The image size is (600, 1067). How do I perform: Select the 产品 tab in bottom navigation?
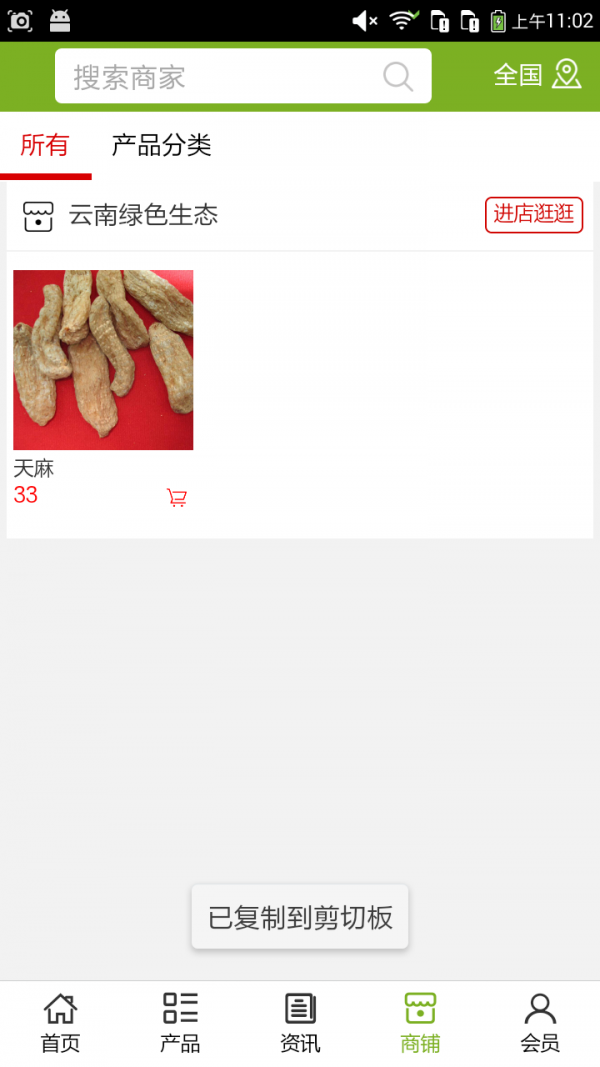[x=180, y=1022]
